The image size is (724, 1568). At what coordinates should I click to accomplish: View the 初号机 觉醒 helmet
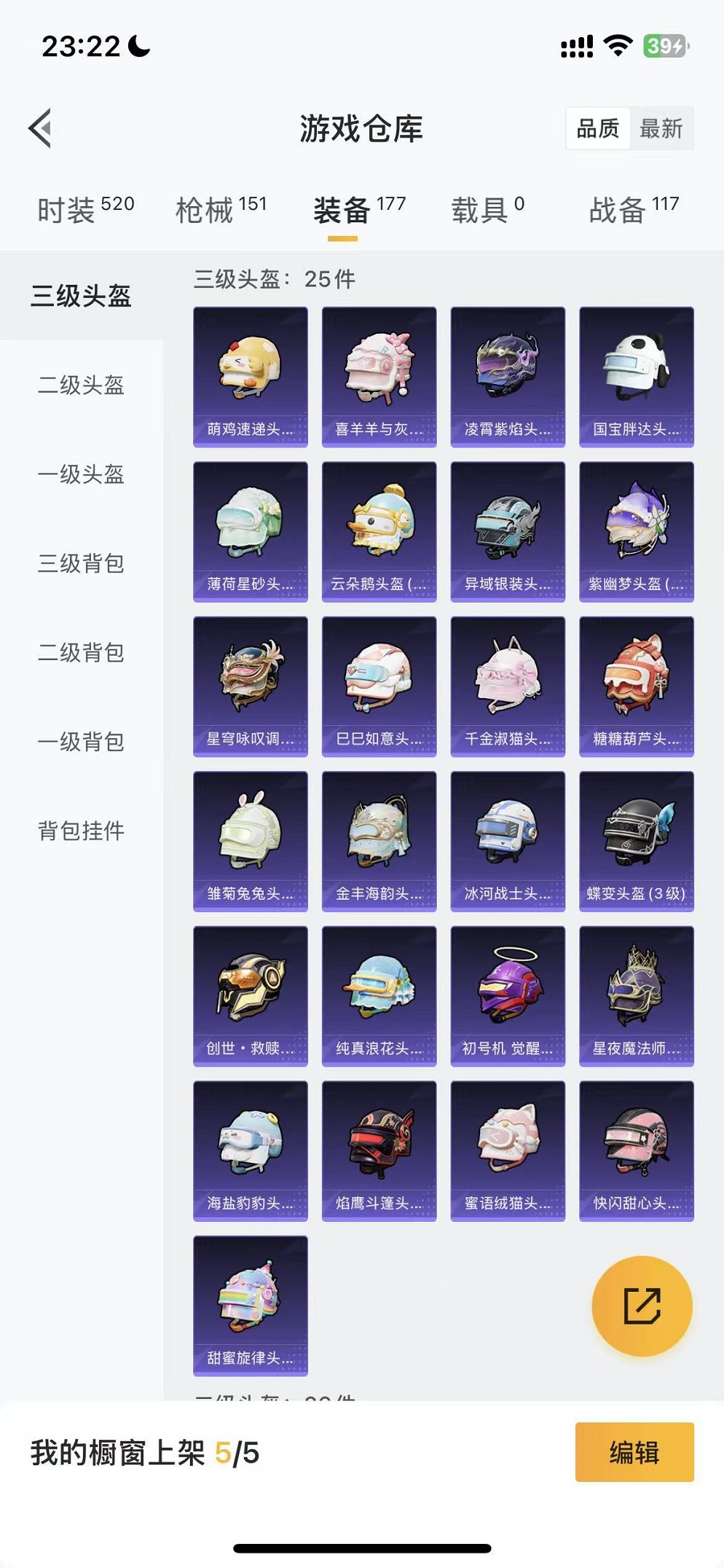coord(508,996)
